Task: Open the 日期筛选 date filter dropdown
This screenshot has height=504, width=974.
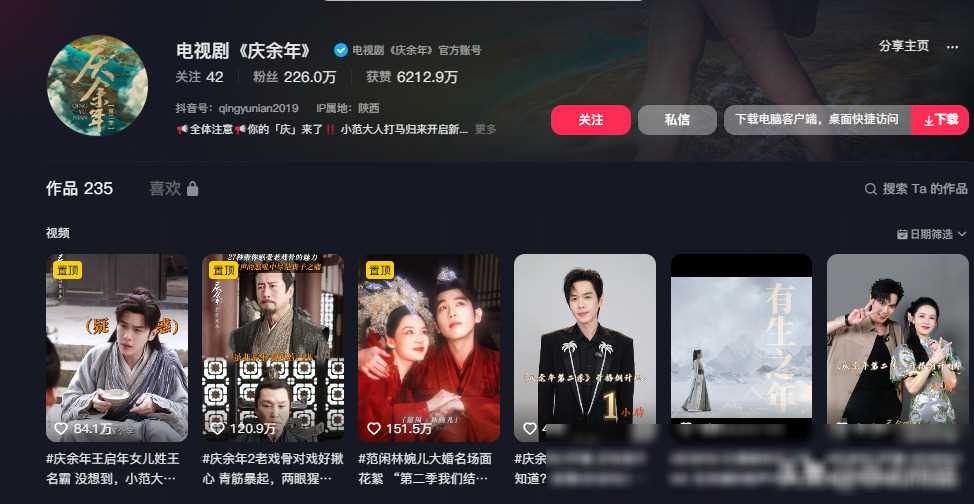Action: [x=932, y=234]
